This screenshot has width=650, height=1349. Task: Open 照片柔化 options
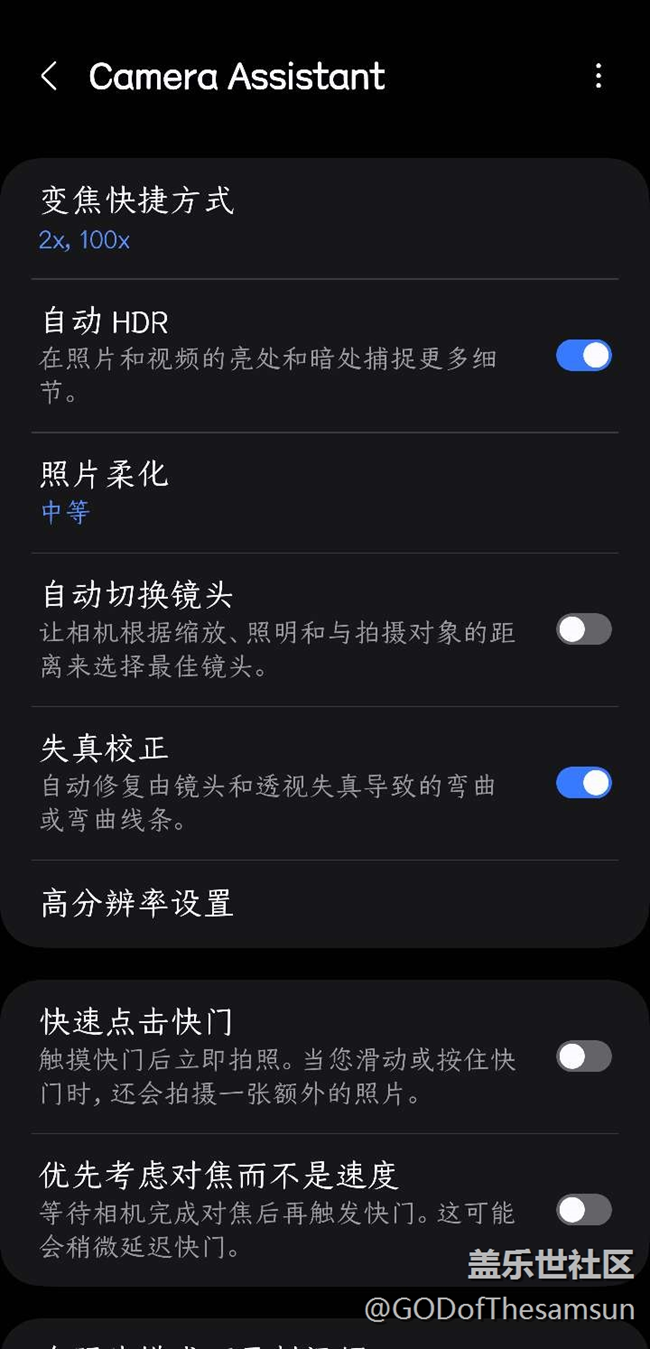[325, 492]
